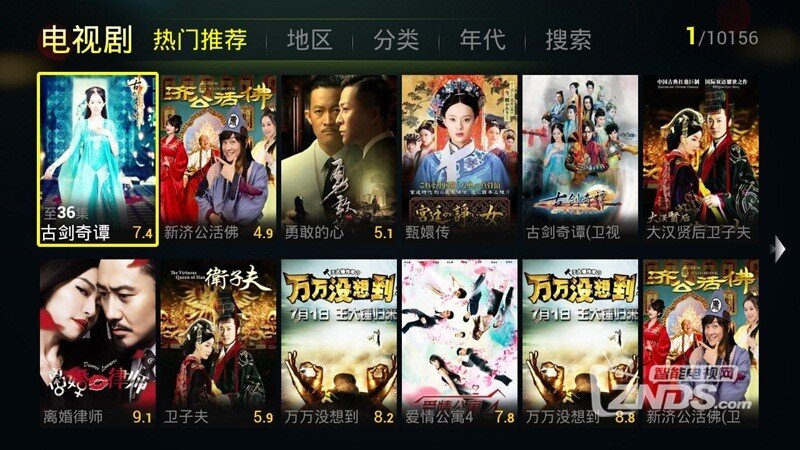
Task: Open the 搜索 search tab
Action: 568,40
